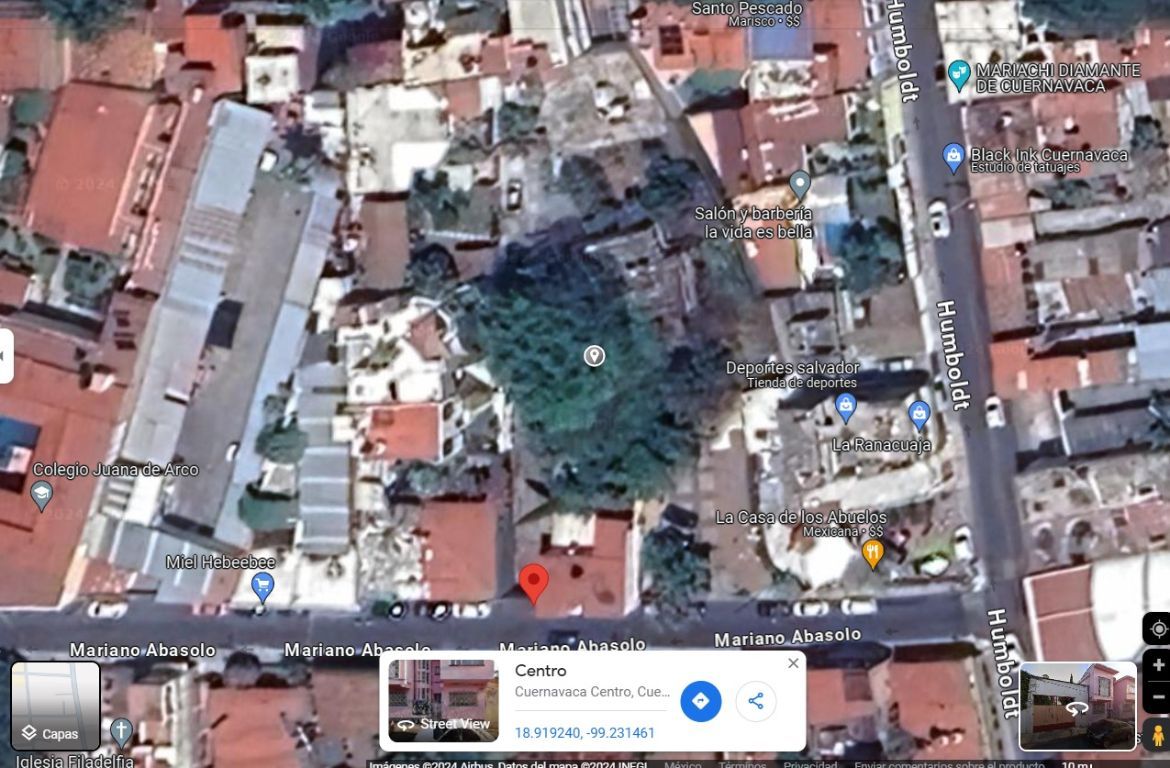The image size is (1170, 768).
Task: Select Black Ink Cuernavaca tattoo studio pin
Action: pyautogui.click(x=954, y=157)
